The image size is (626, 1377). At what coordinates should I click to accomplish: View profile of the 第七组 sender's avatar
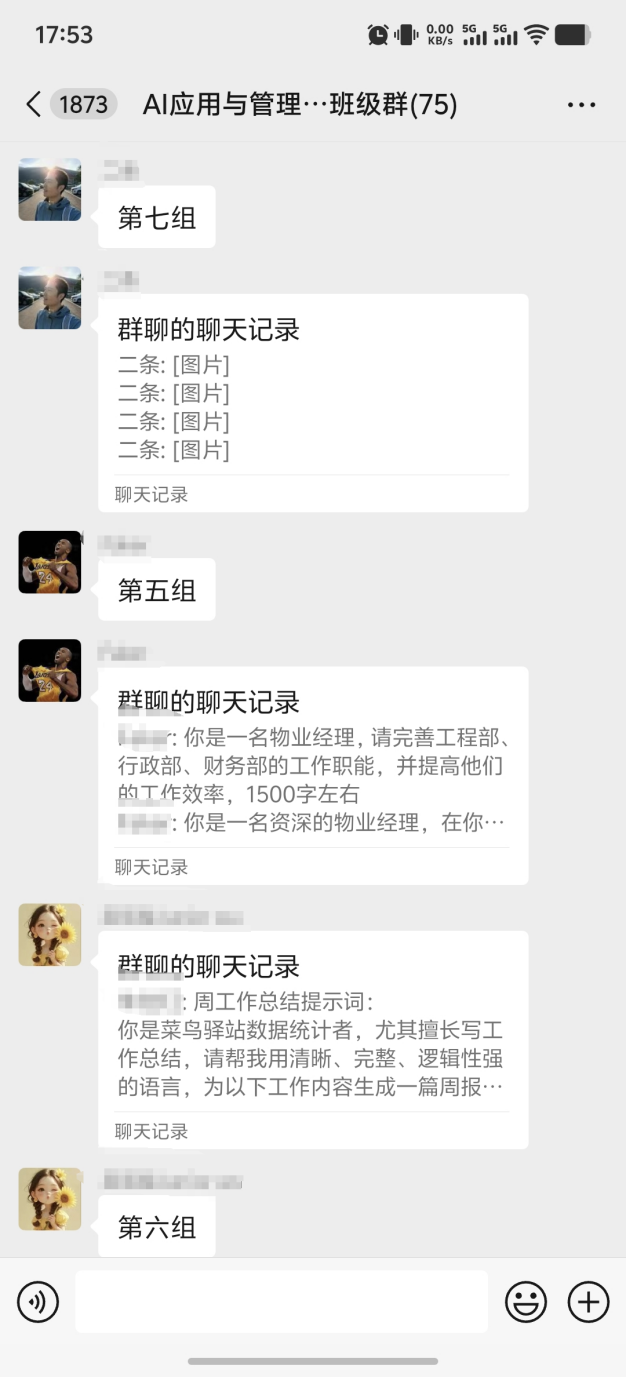tap(50, 189)
